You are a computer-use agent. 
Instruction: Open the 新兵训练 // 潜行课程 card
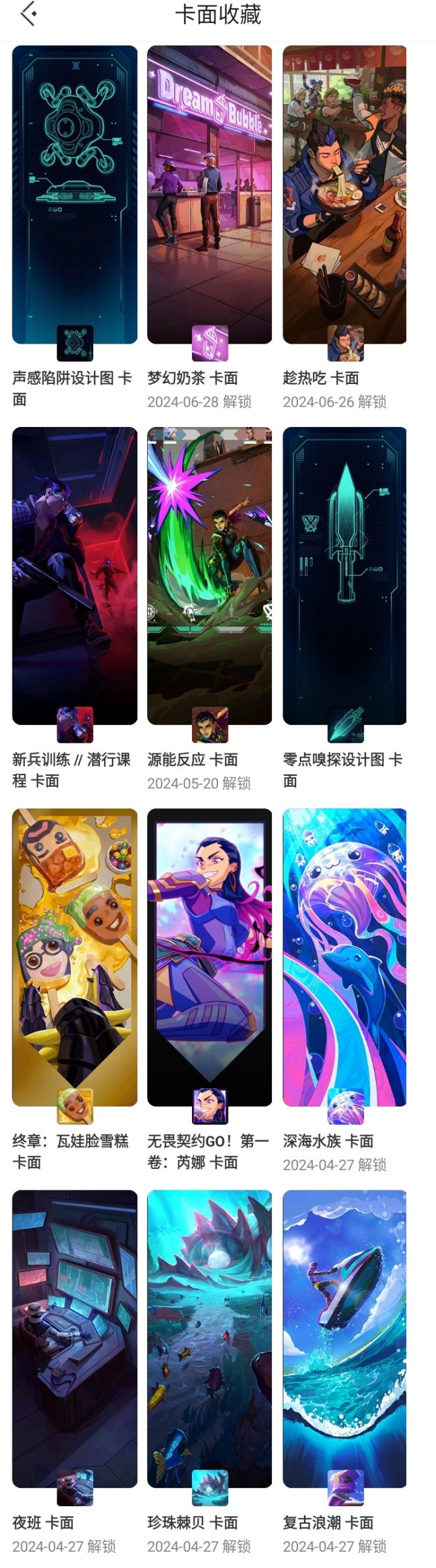click(x=75, y=576)
